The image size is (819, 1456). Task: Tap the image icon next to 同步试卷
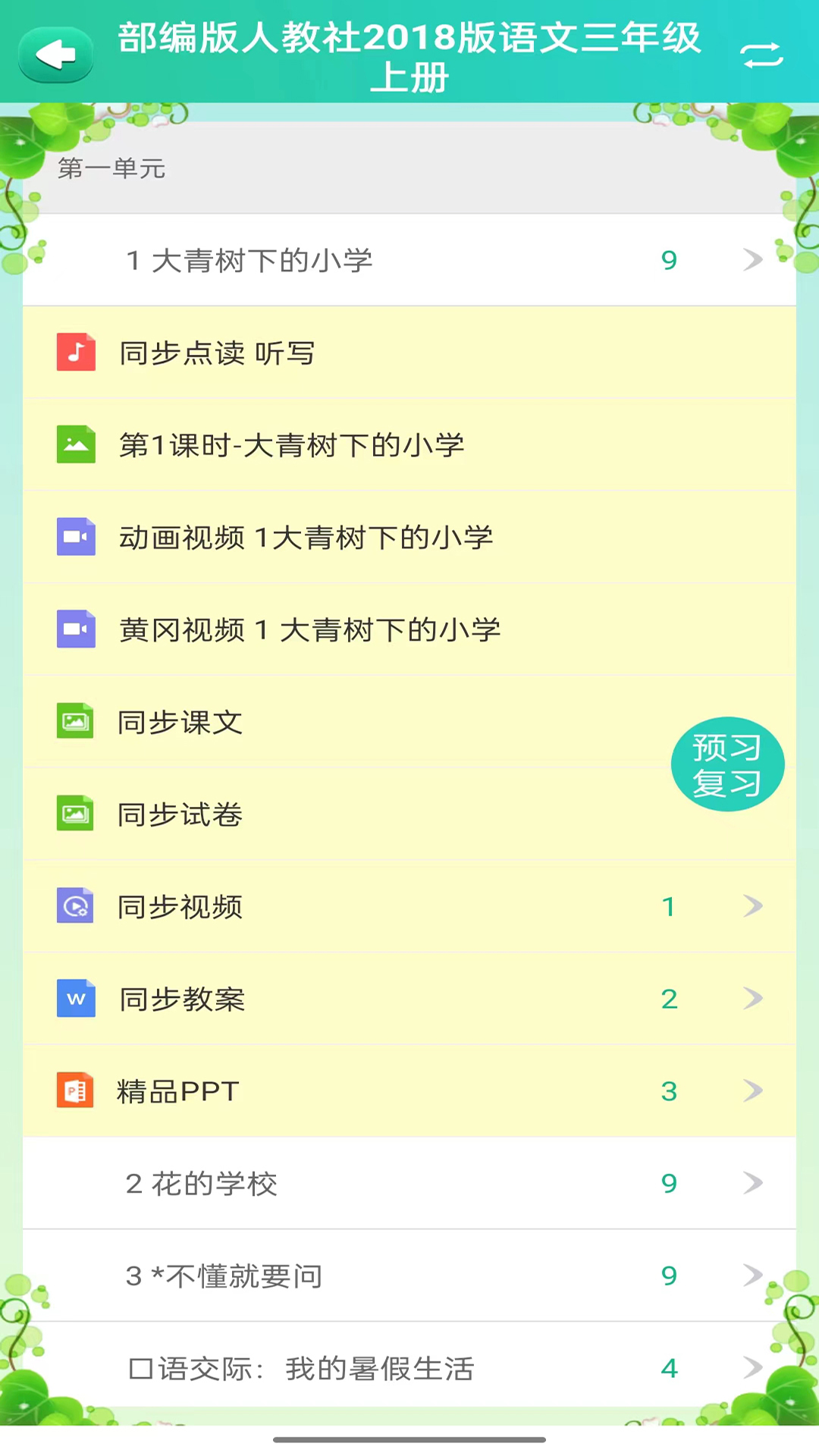(x=75, y=814)
